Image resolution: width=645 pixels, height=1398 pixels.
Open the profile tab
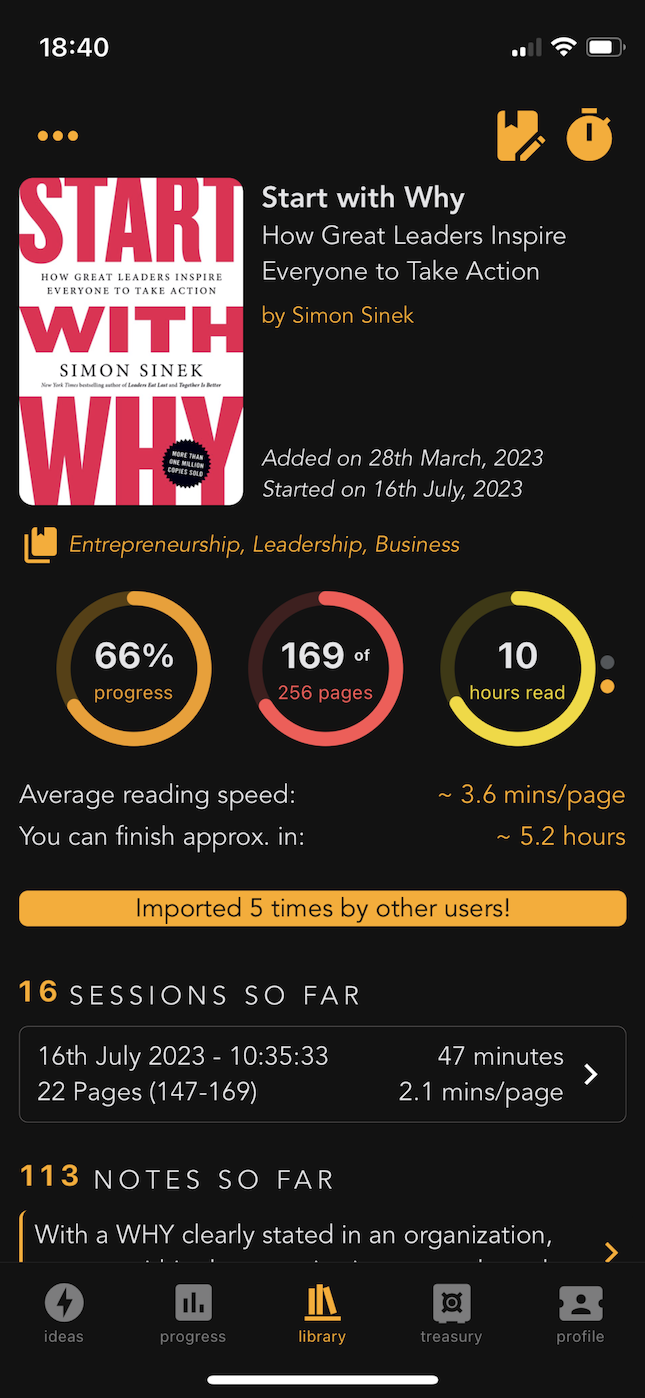pos(580,1314)
